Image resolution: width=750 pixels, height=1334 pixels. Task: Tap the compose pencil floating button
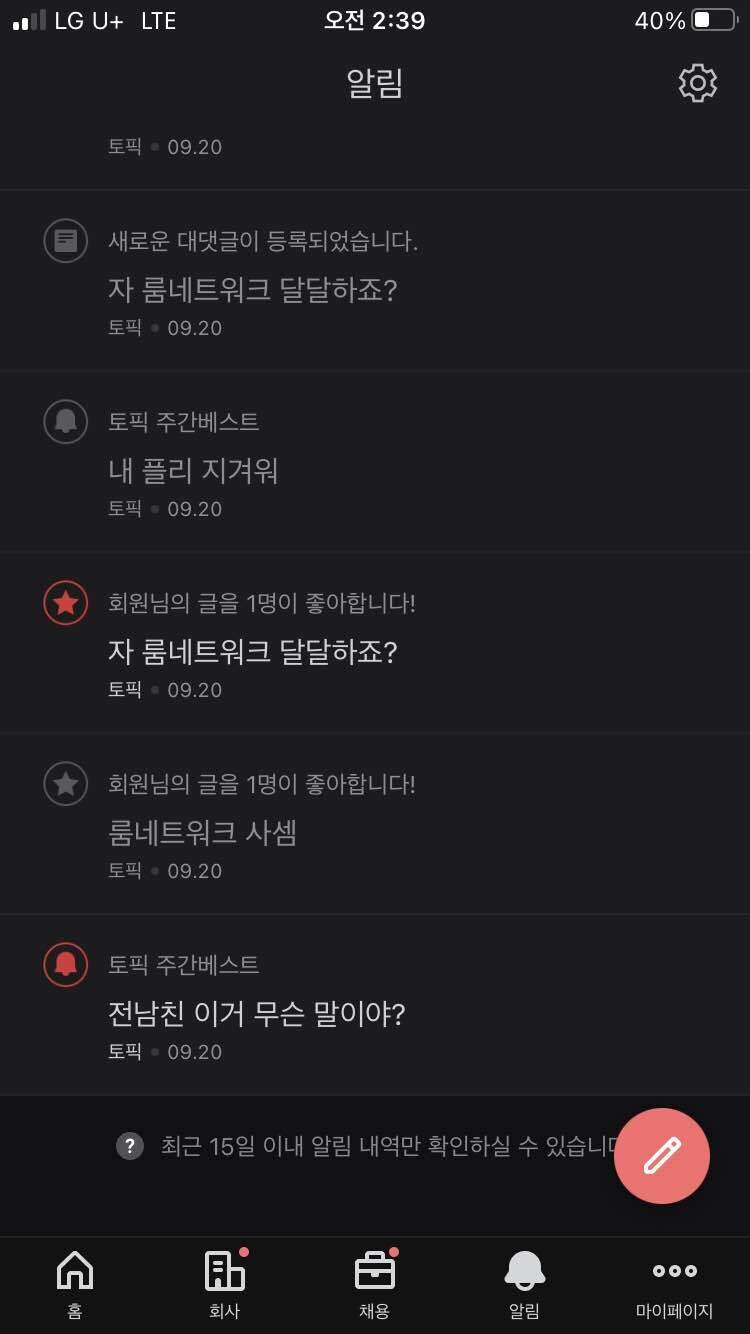[x=661, y=1155]
